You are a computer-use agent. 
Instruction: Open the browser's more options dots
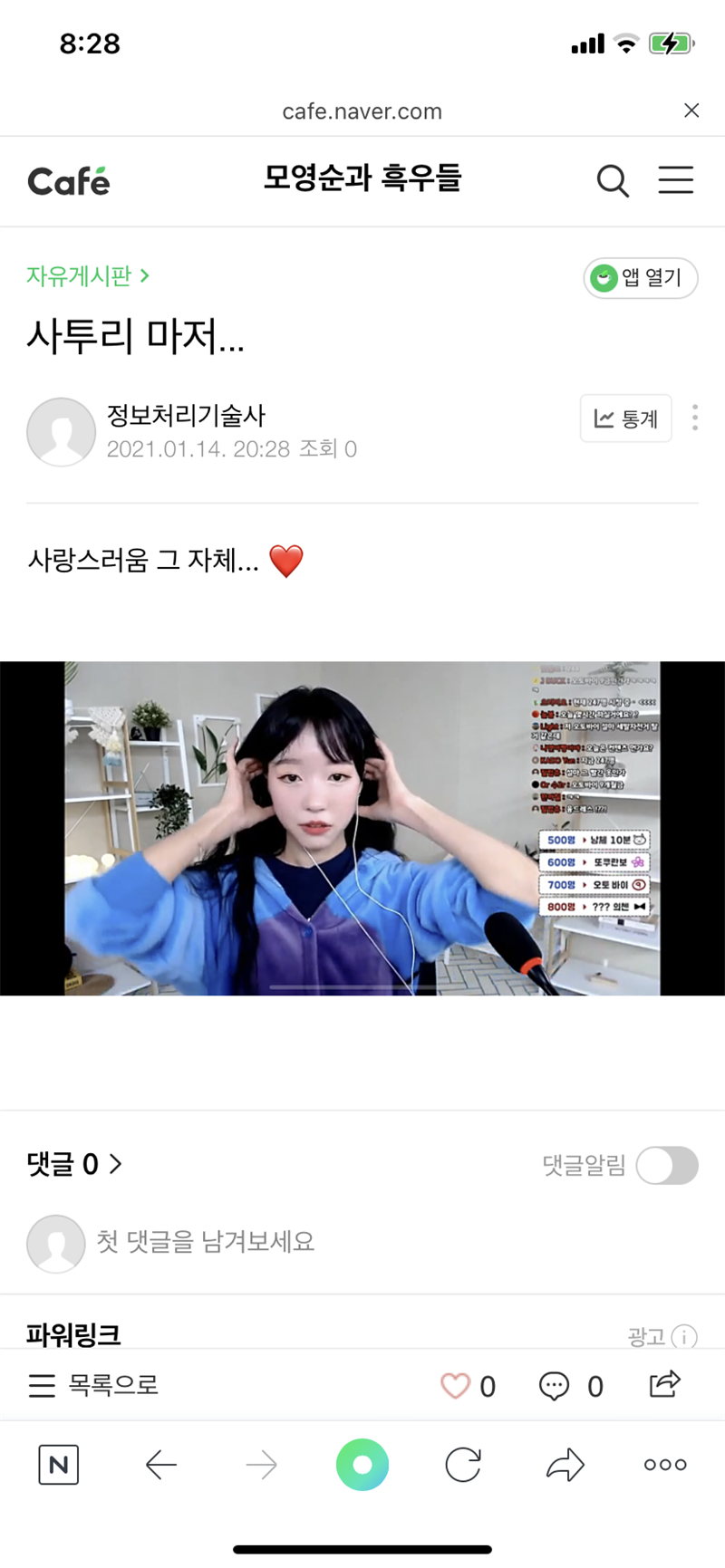coord(665,1465)
